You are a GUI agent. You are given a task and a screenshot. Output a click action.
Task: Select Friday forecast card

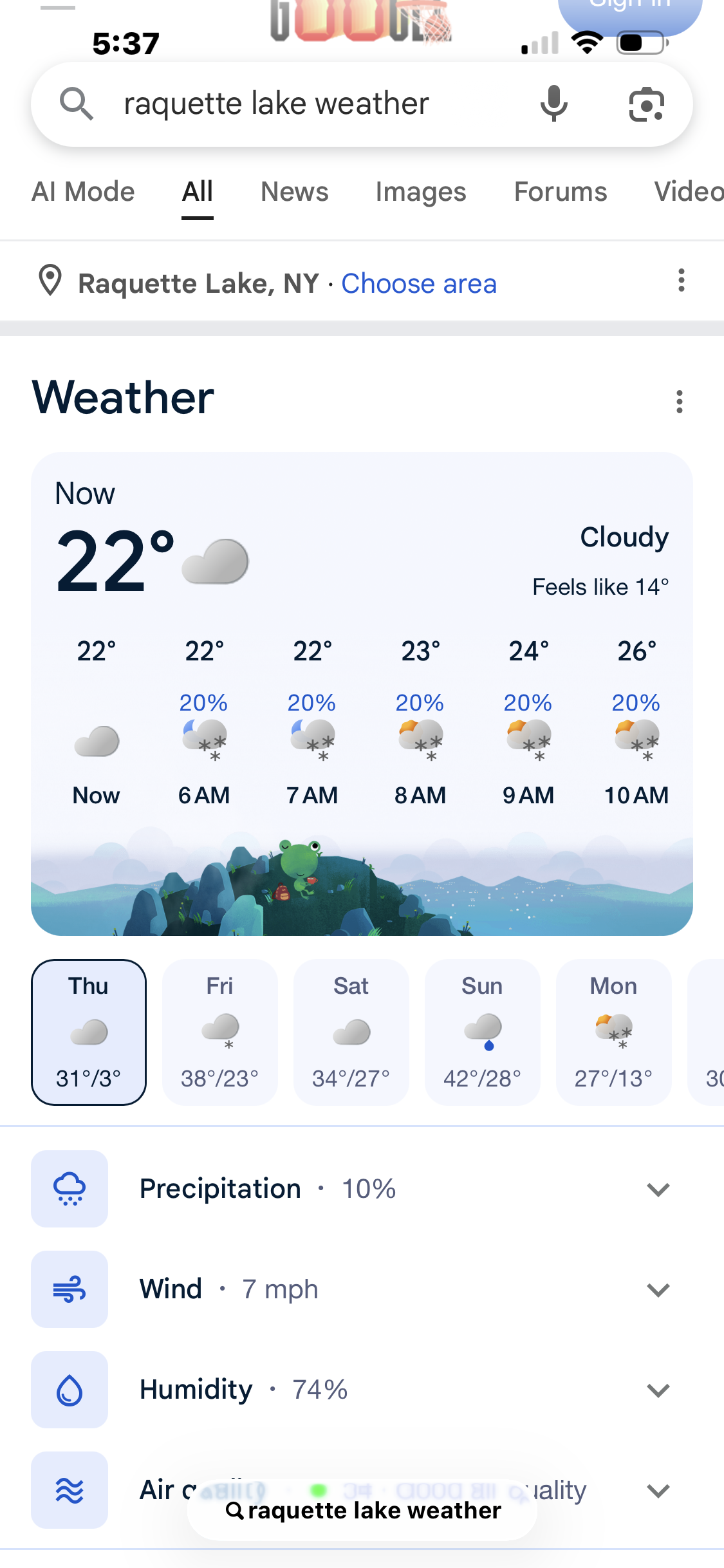coord(219,1032)
